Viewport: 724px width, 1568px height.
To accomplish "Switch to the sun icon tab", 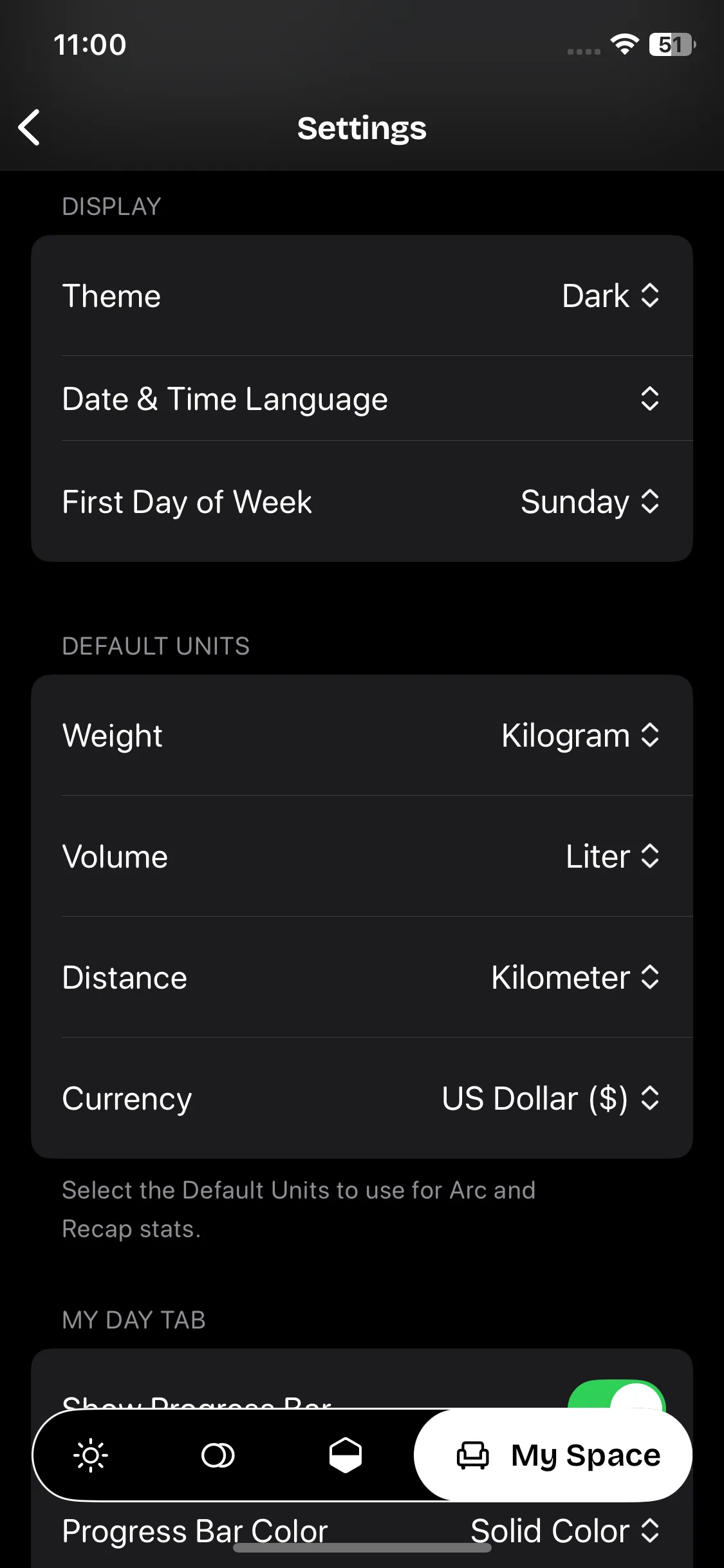I will click(91, 1455).
